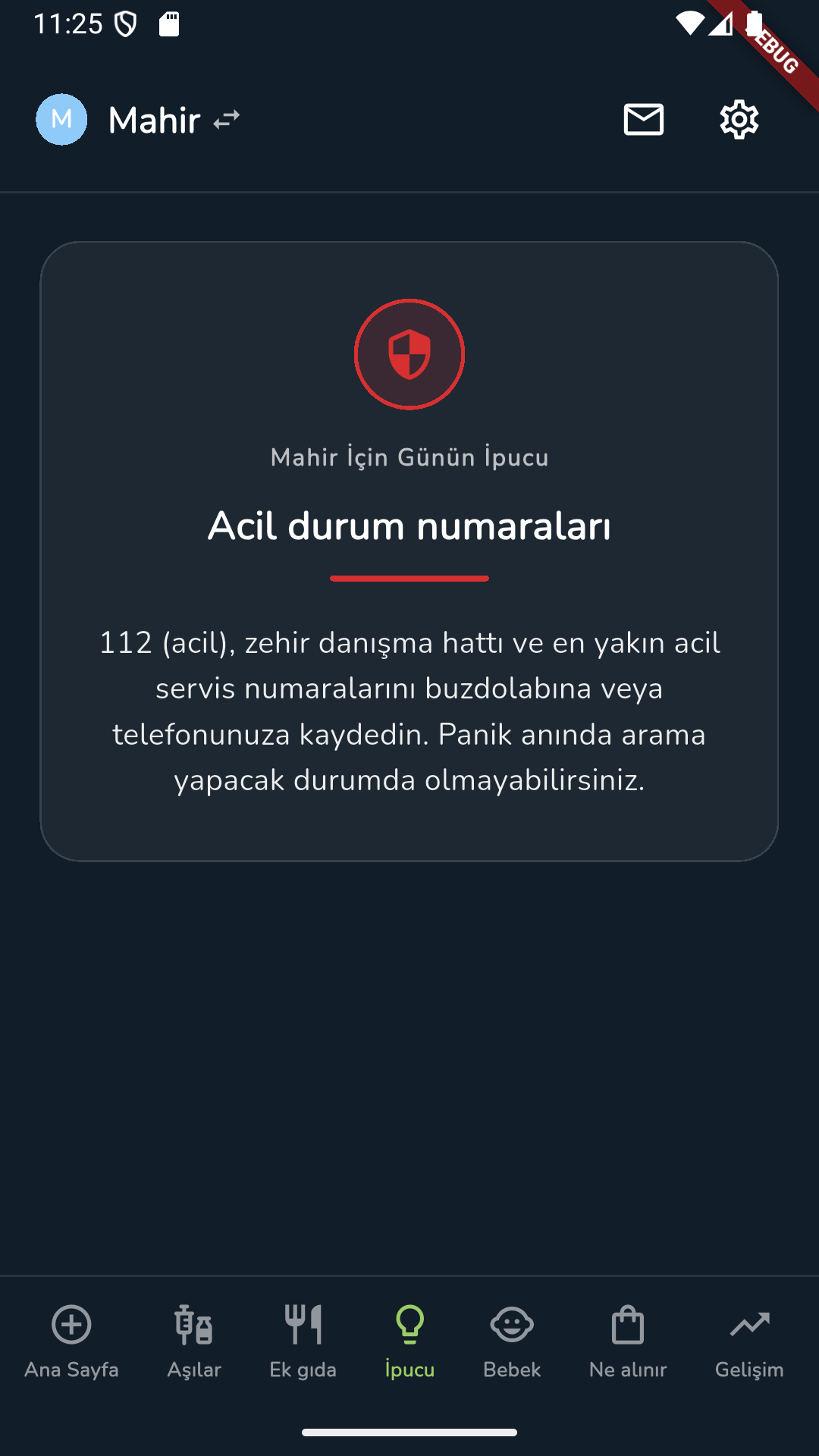Open the Acil durum numaraları tip card
The image size is (819, 1456).
click(409, 550)
